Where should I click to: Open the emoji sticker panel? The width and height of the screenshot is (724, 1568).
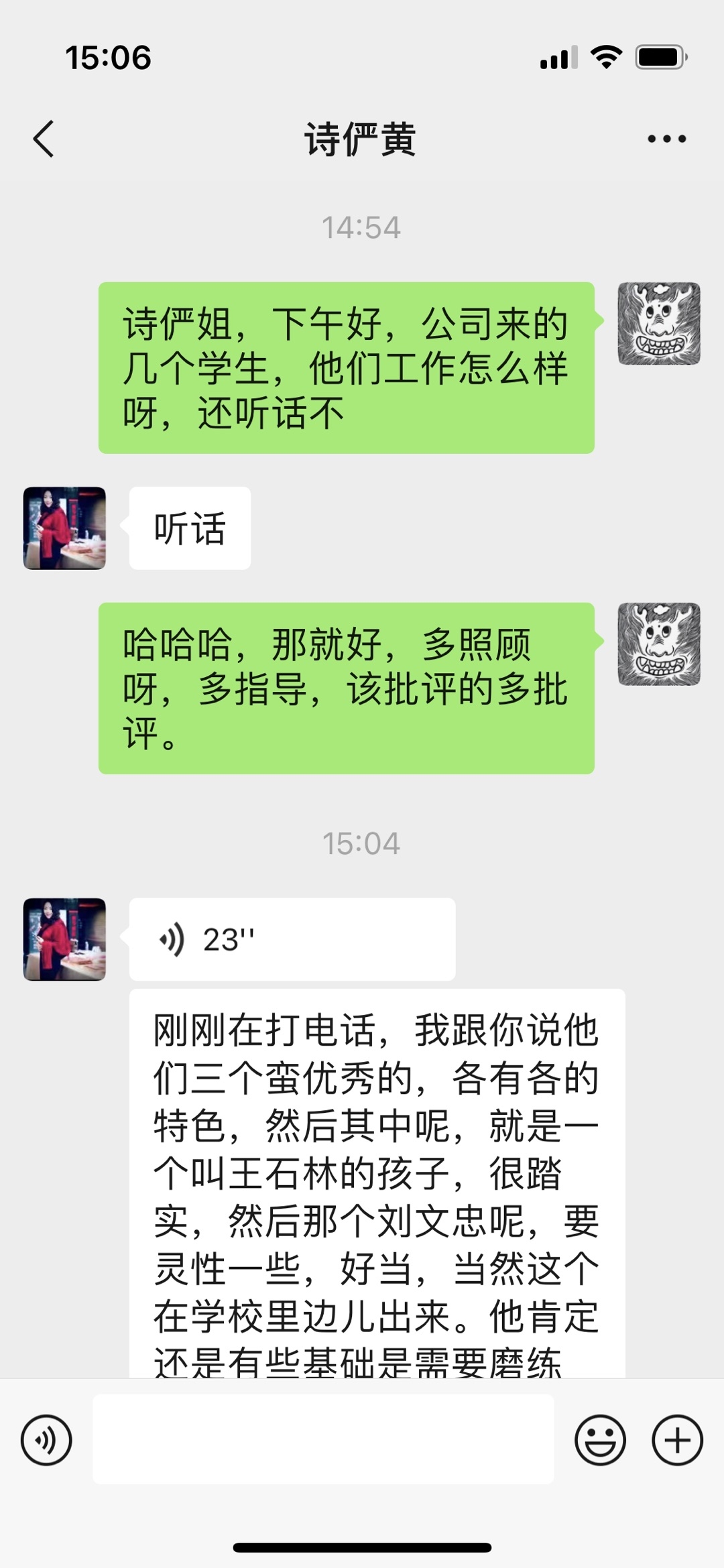600,1440
